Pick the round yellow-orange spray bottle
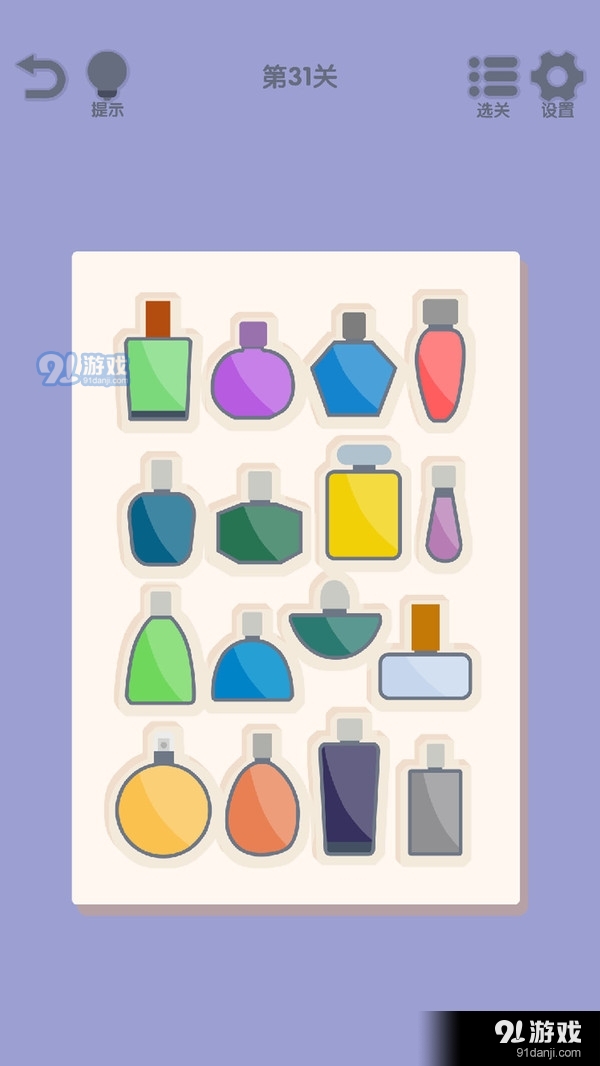Viewport: 600px width, 1066px height. (x=163, y=807)
